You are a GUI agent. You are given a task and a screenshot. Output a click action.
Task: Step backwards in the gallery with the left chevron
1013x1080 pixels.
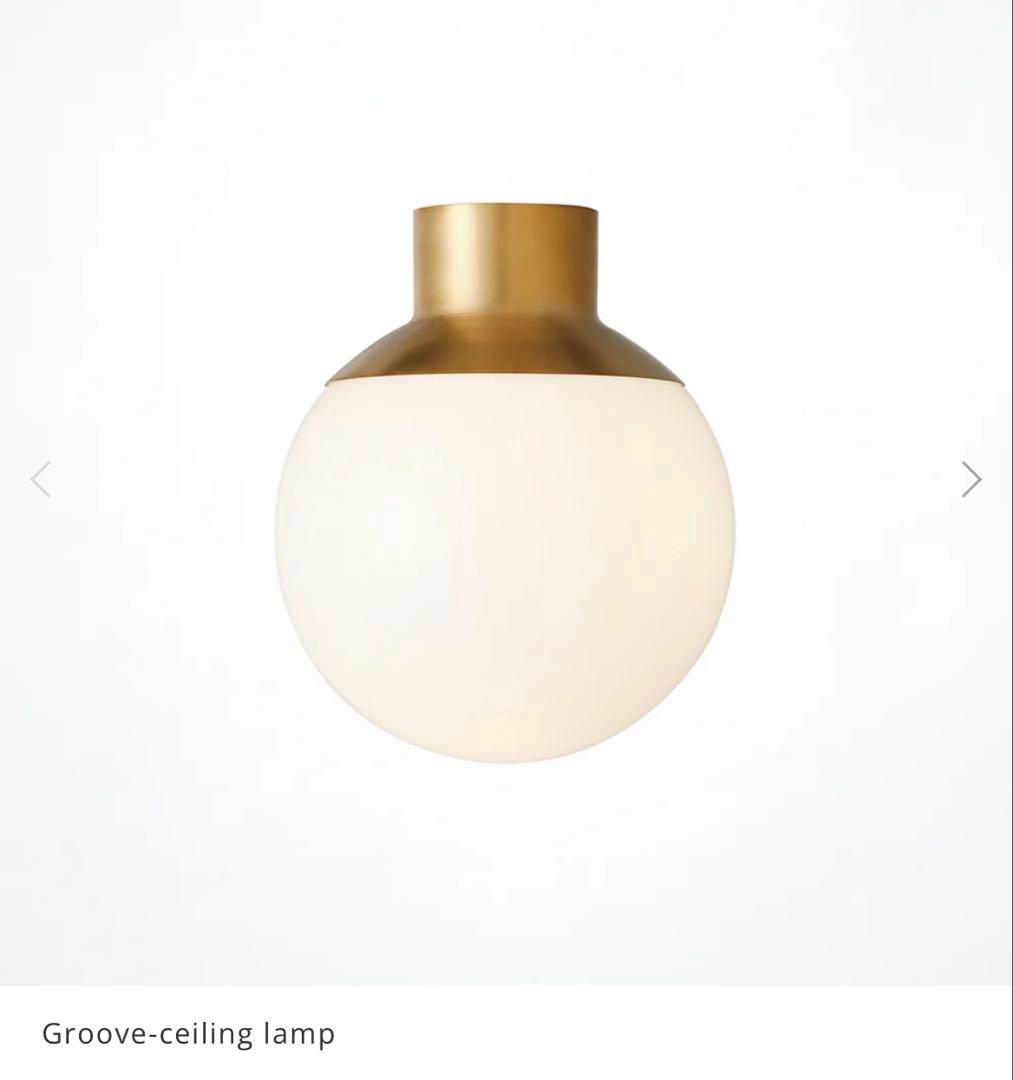[41, 479]
